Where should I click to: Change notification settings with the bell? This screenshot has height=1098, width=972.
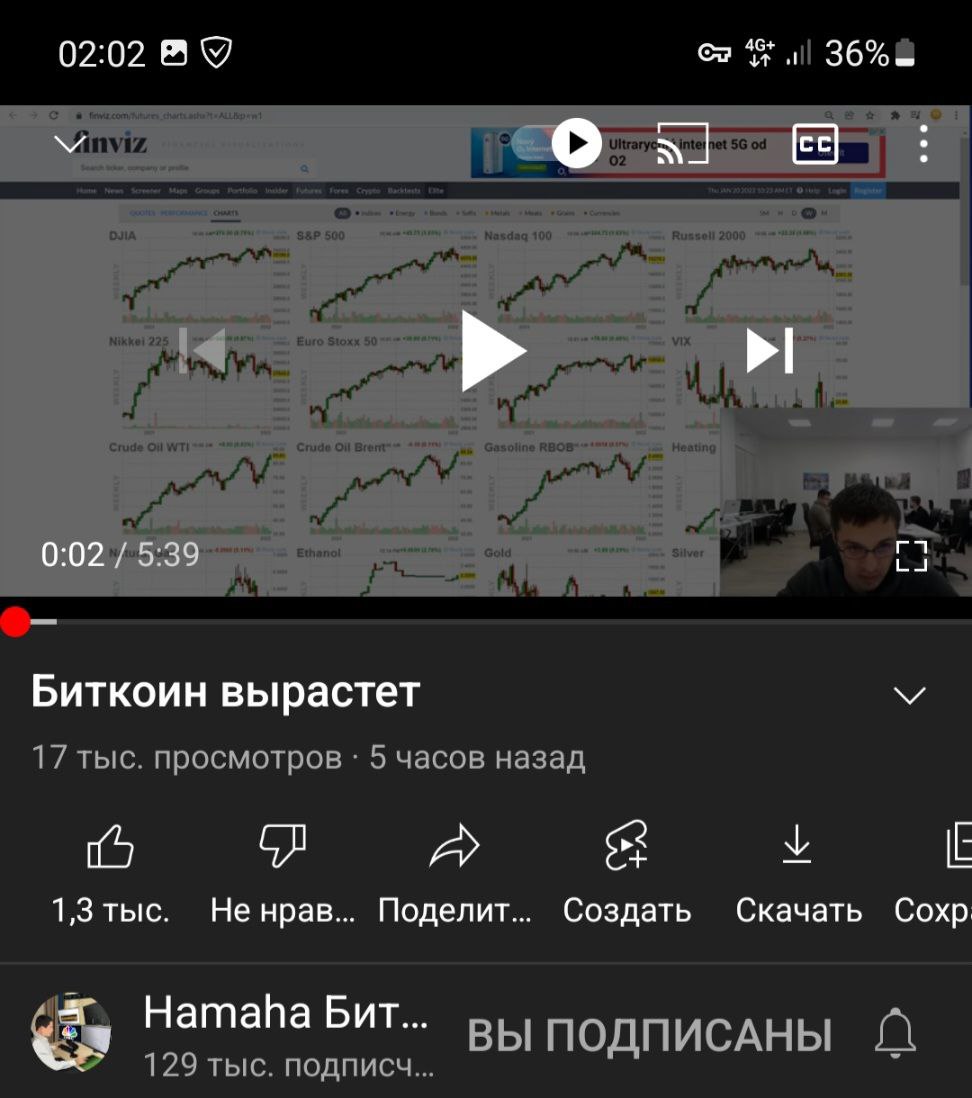[895, 1034]
